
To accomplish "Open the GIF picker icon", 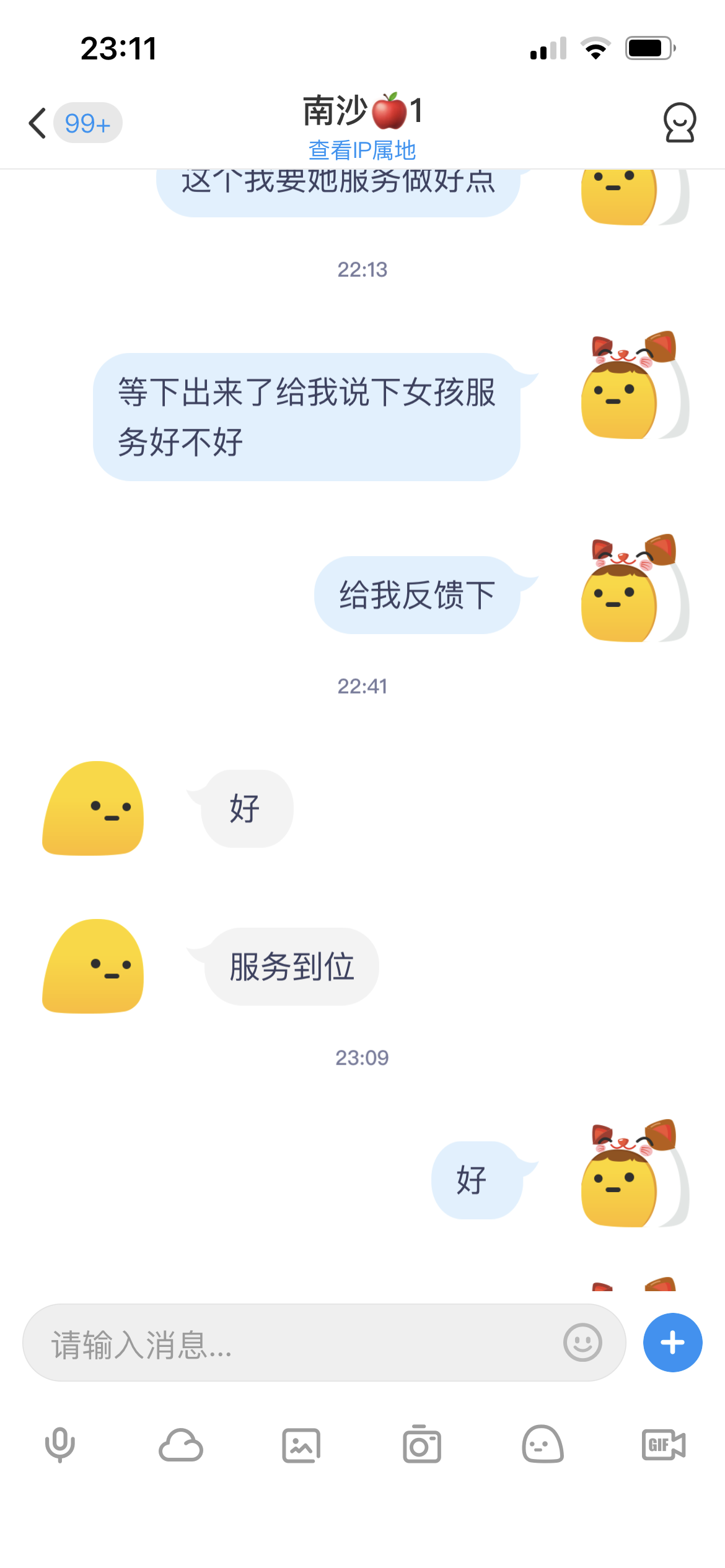I will (x=662, y=1445).
